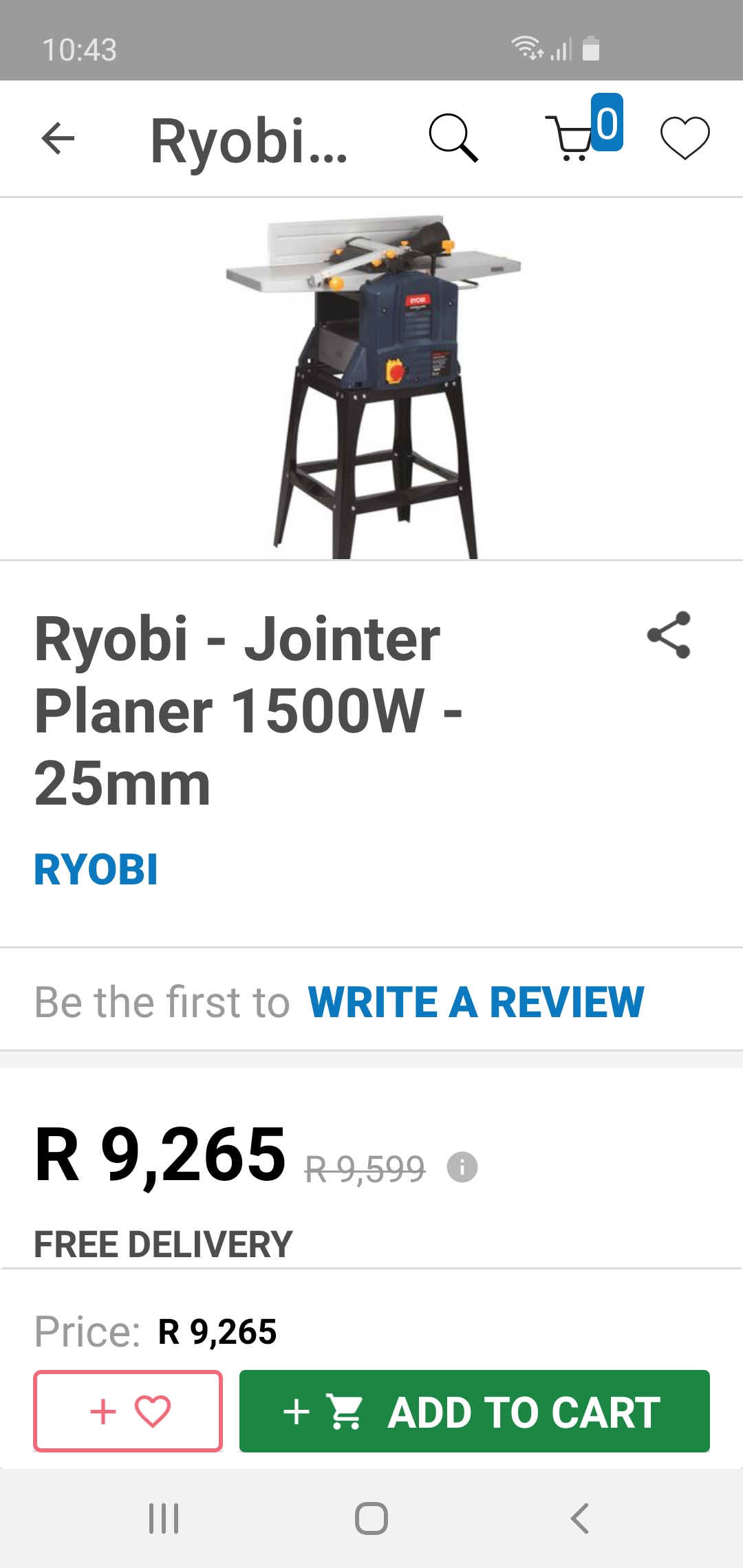Tap WRITE A REVIEW

pyautogui.click(x=475, y=1002)
